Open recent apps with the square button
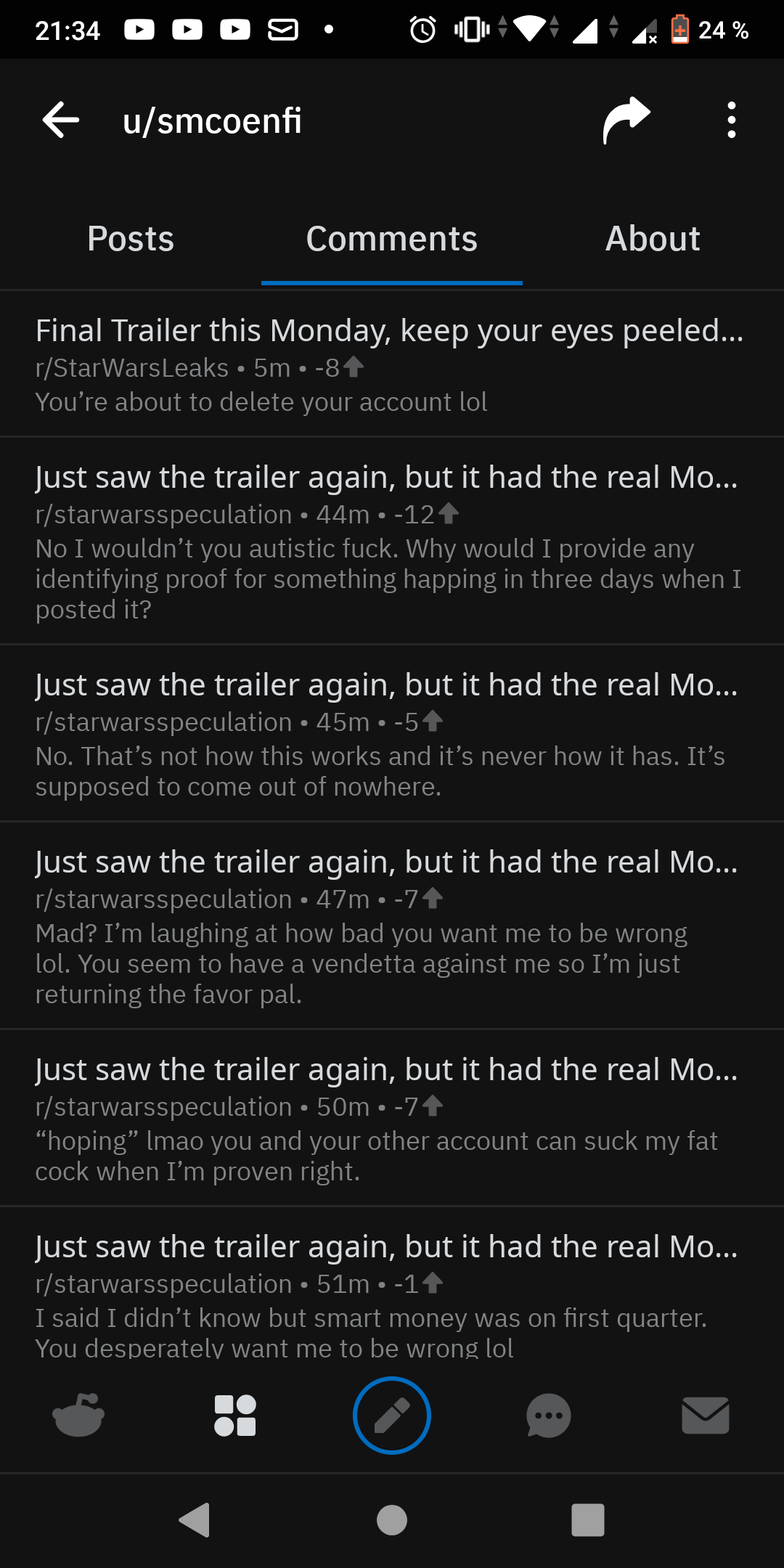 click(588, 1520)
